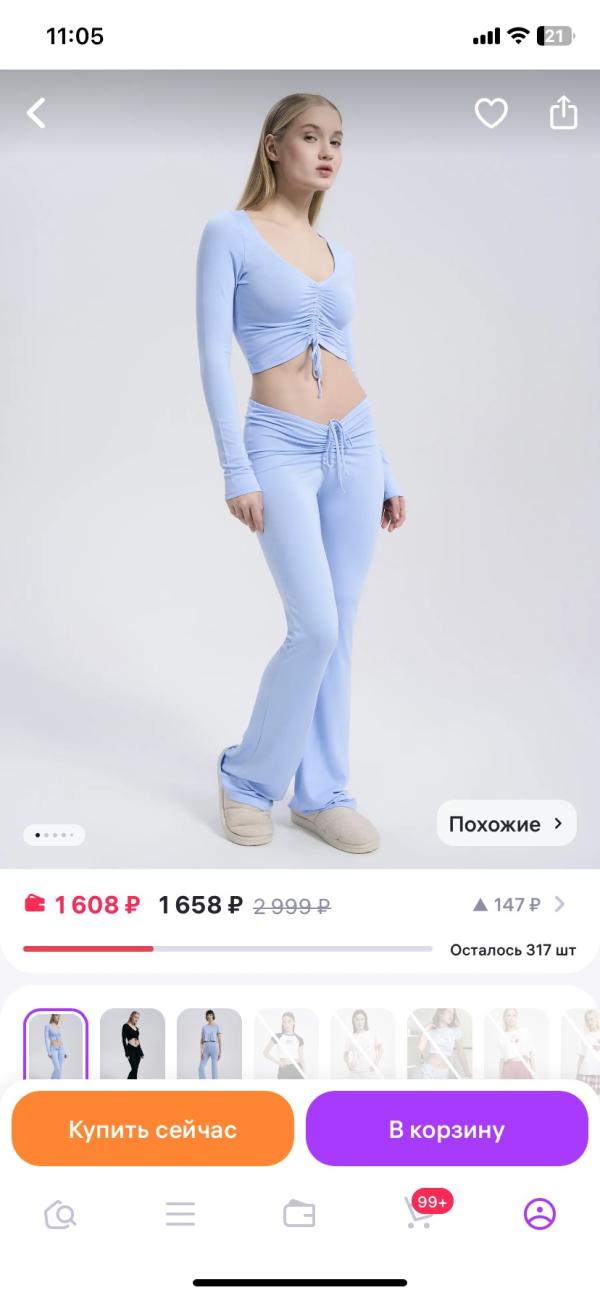
Task: Open price change details showing 147 ₽
Action: tap(518, 905)
